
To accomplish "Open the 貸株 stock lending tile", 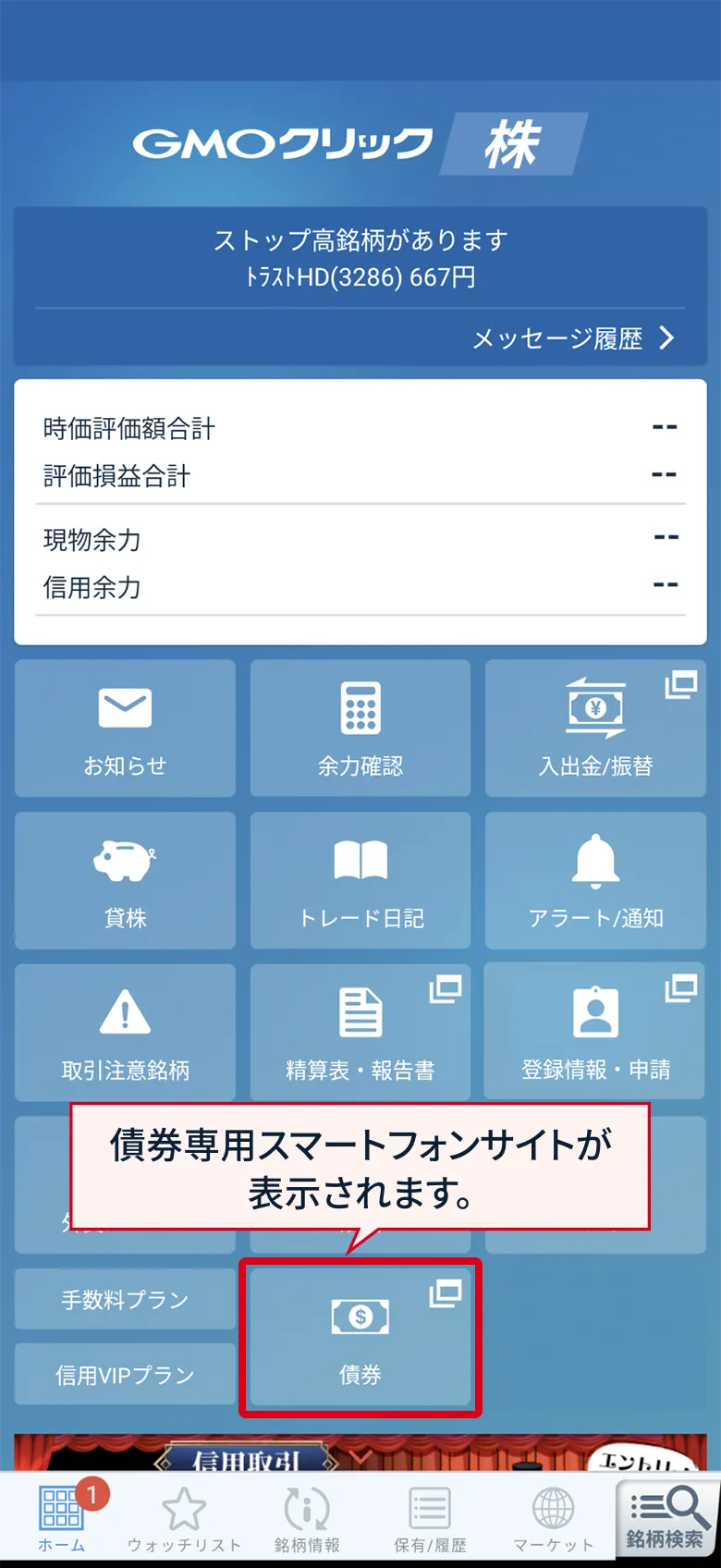I will click(x=125, y=881).
